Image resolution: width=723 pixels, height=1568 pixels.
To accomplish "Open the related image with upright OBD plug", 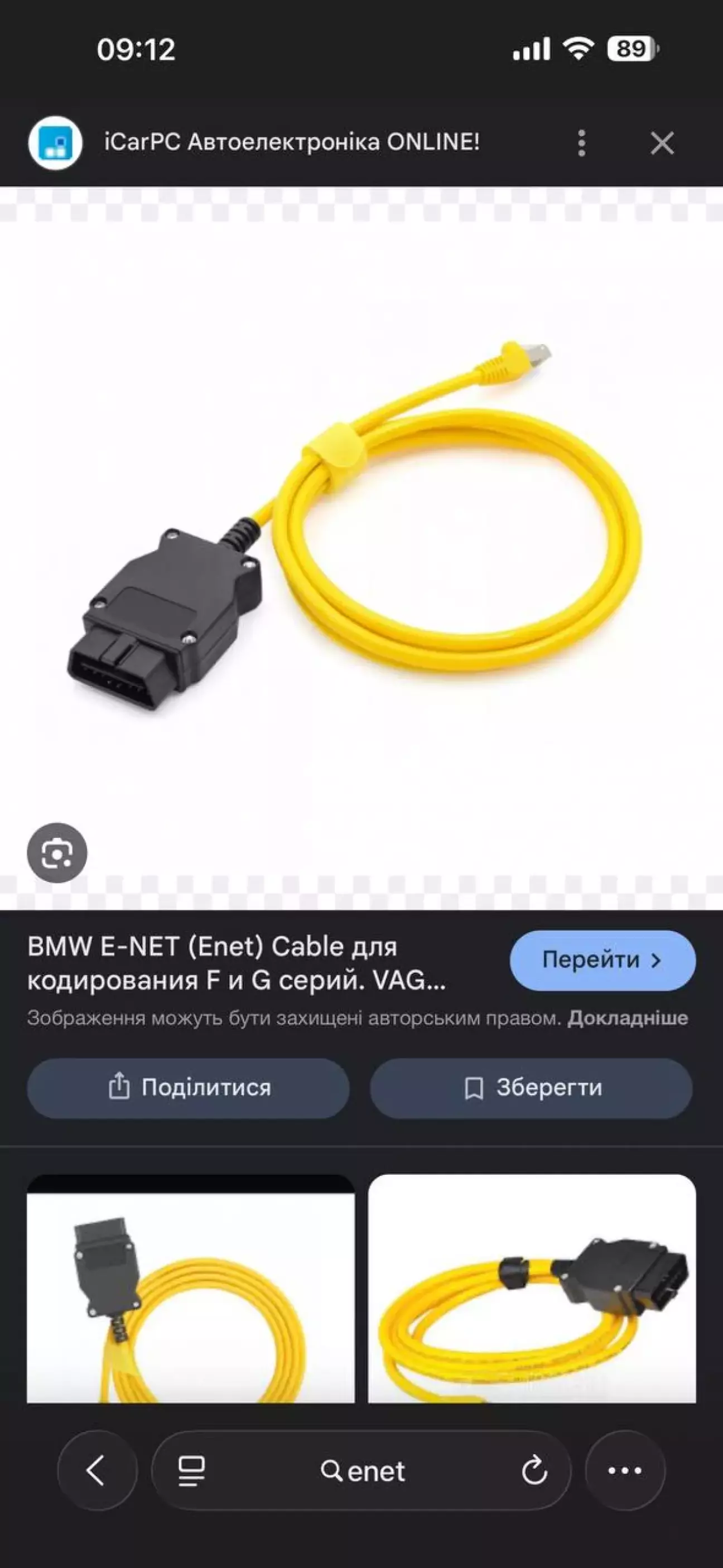I will tap(190, 1290).
